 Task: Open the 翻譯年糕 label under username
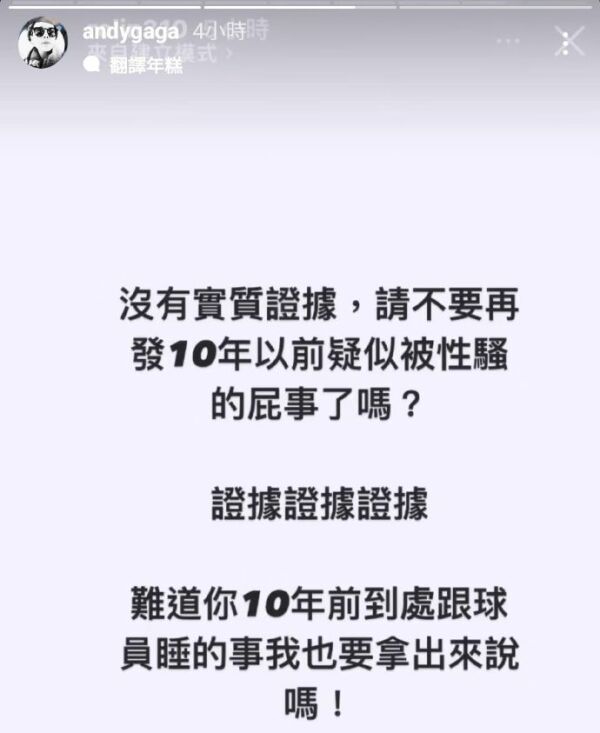[x=145, y=66]
